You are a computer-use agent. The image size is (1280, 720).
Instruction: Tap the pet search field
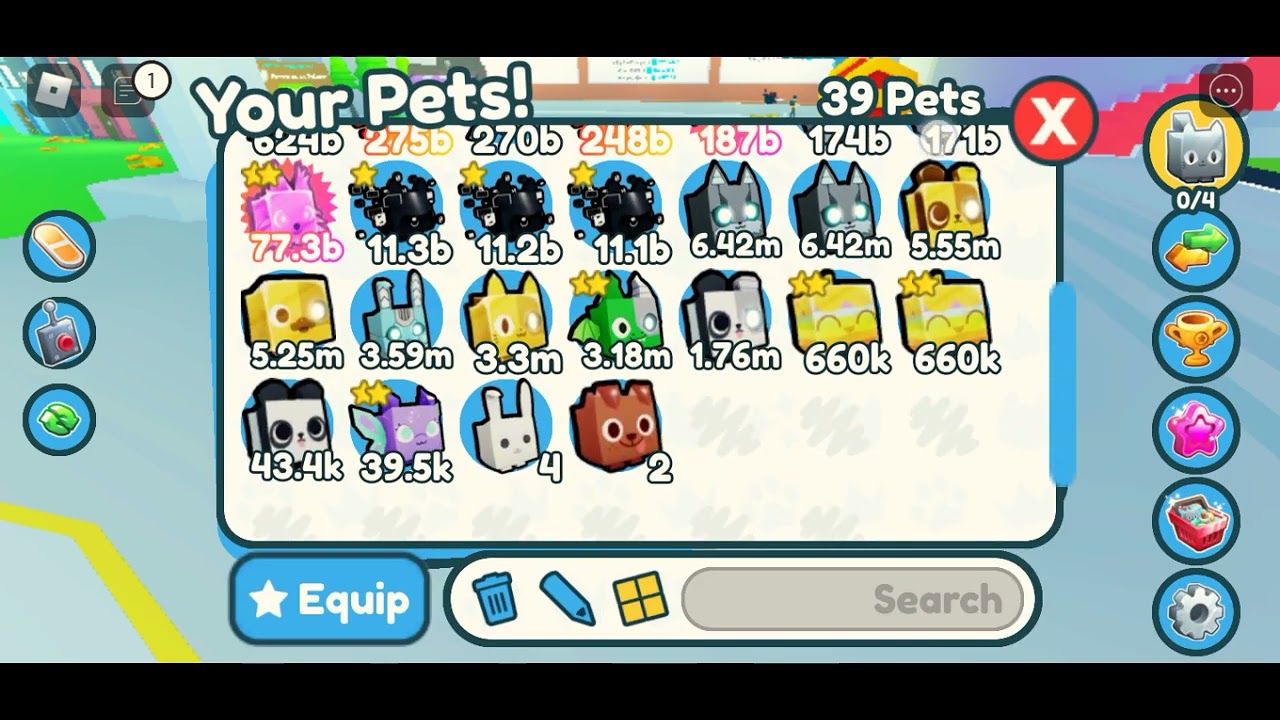tap(853, 600)
